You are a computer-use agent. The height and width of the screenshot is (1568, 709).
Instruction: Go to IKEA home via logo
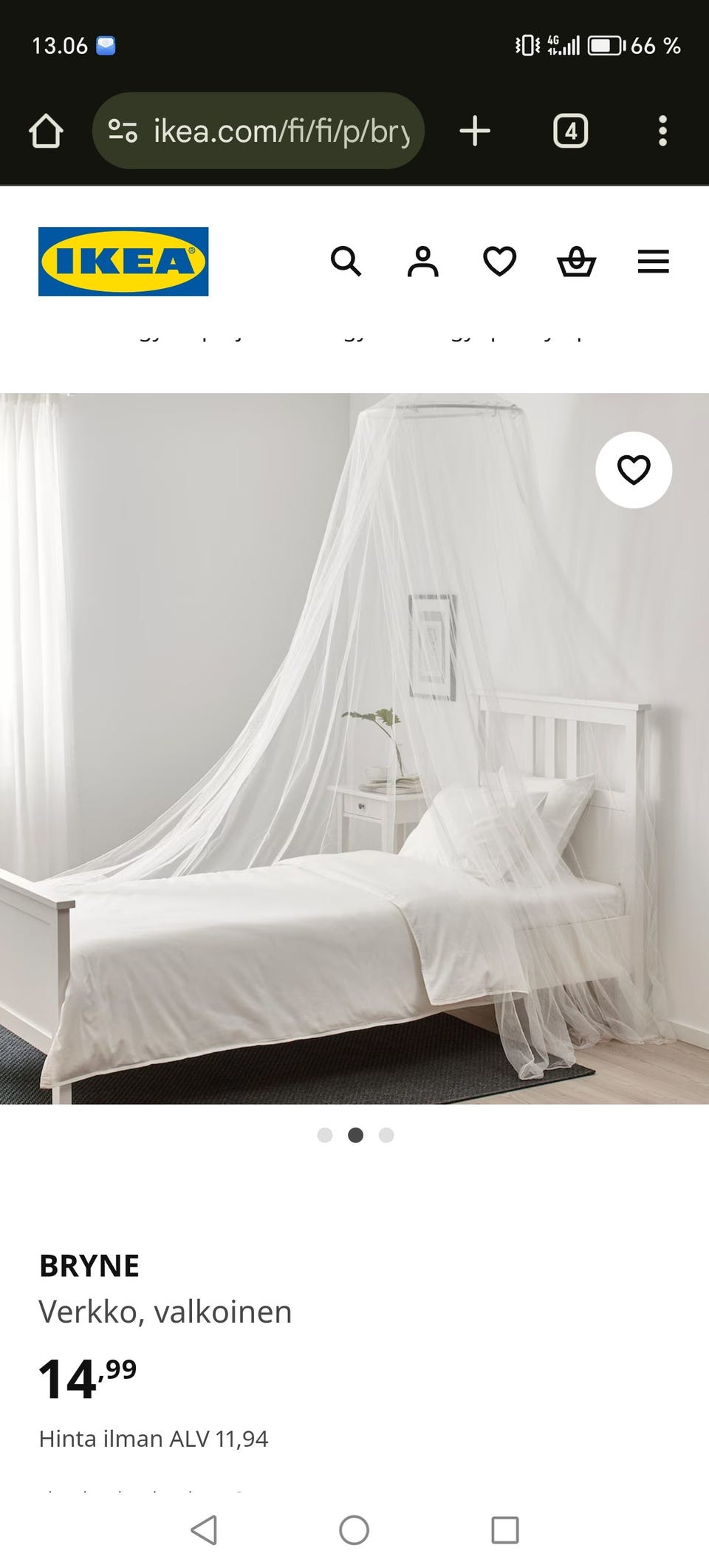tap(123, 262)
